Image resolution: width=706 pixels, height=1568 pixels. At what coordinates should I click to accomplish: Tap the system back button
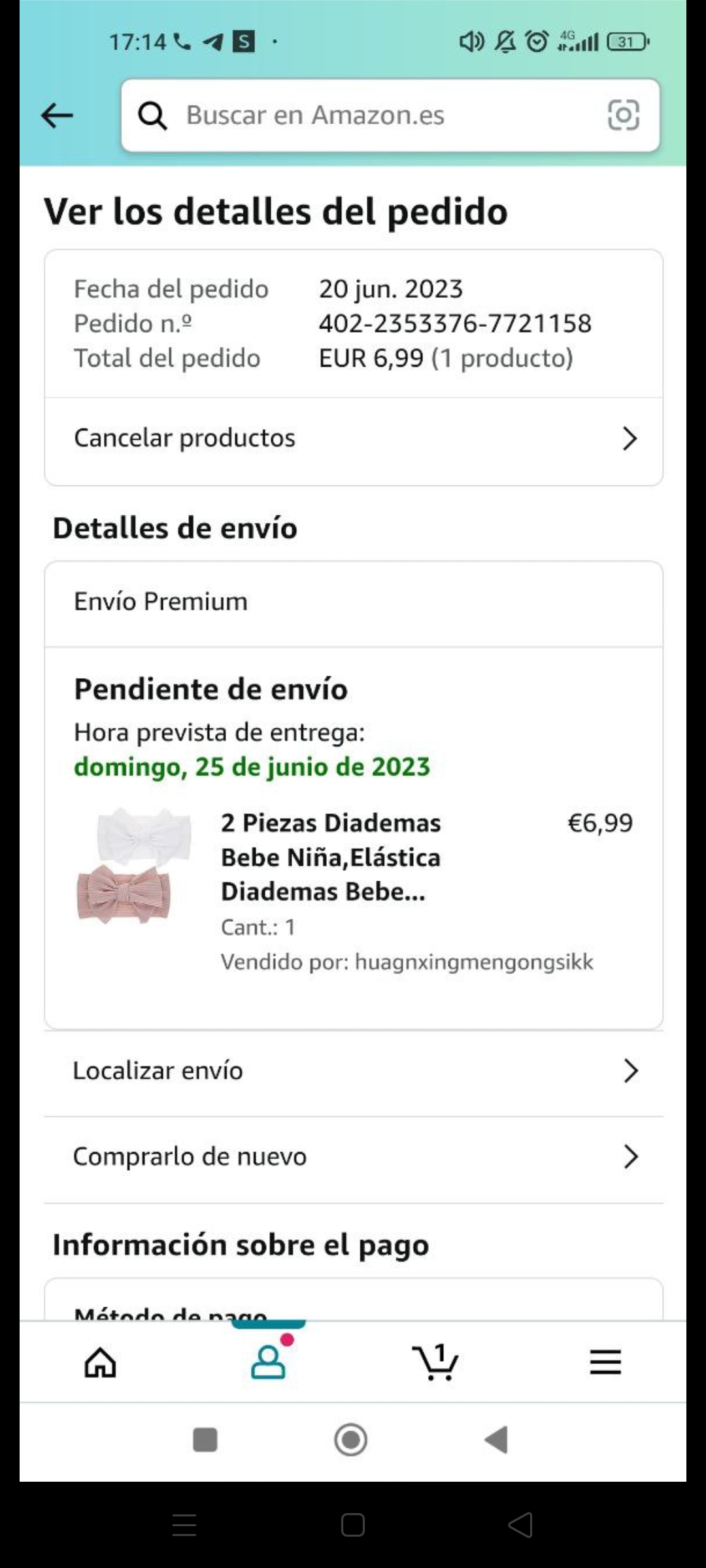[x=497, y=1439]
